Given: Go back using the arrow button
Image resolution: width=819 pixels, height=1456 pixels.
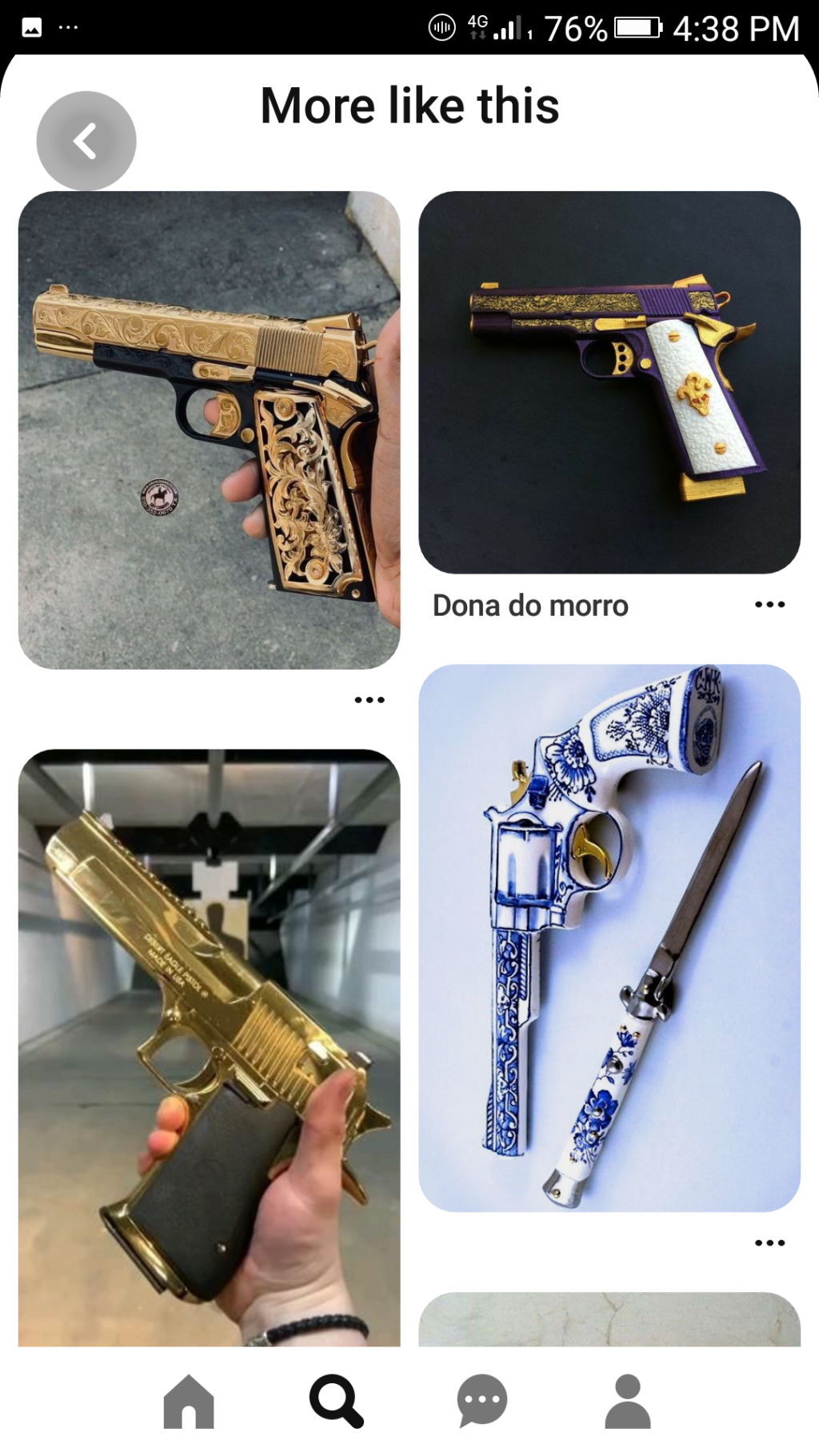Looking at the screenshot, I should (x=86, y=141).
